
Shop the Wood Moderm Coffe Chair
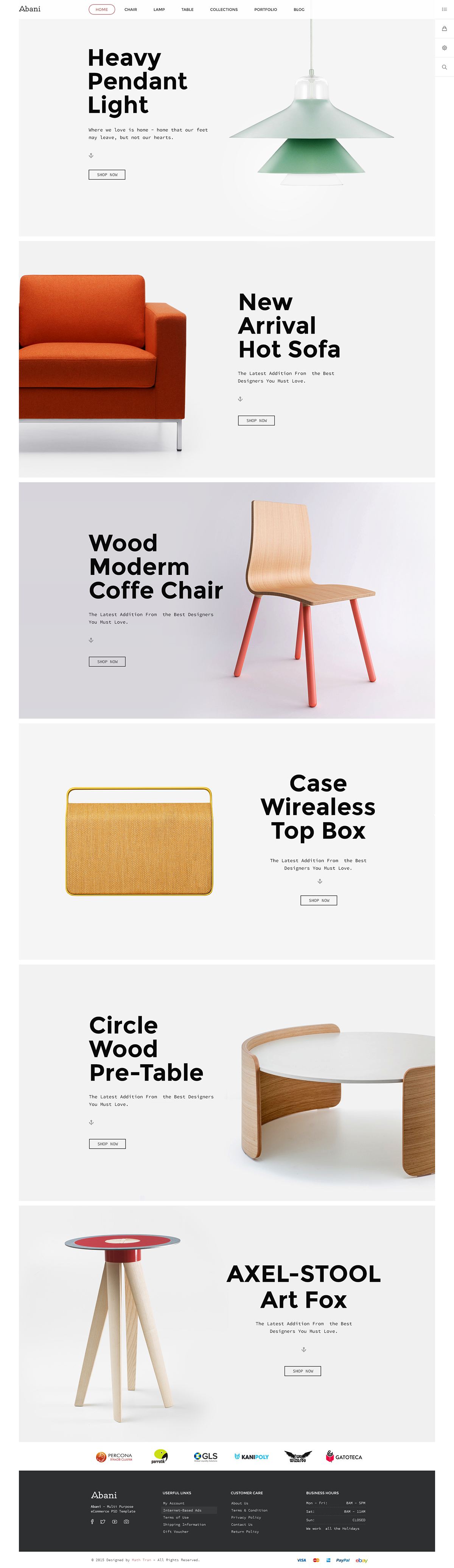coord(107,661)
